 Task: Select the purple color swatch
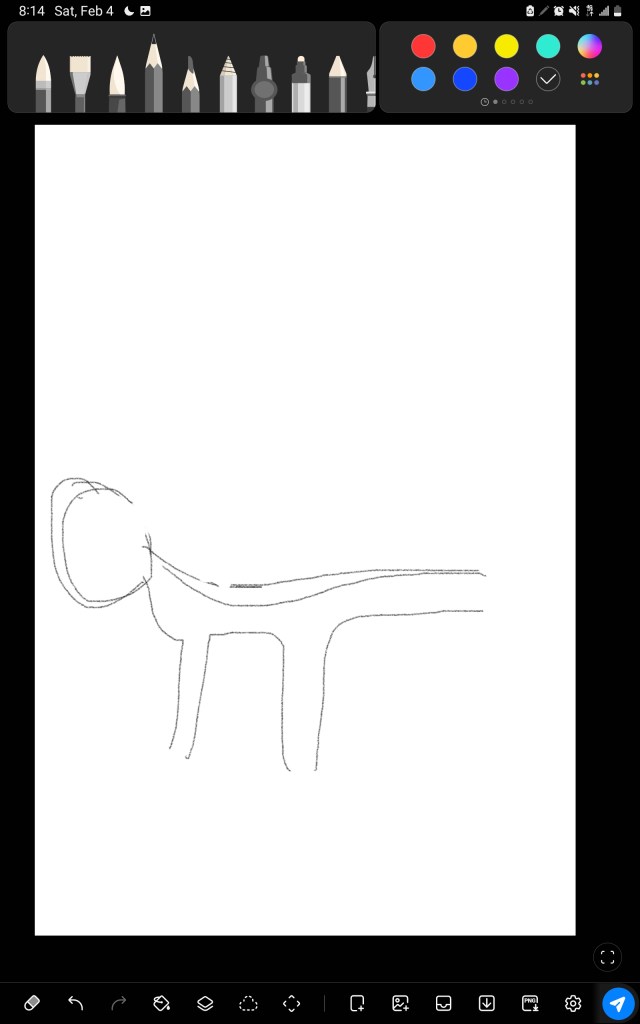pyautogui.click(x=506, y=79)
